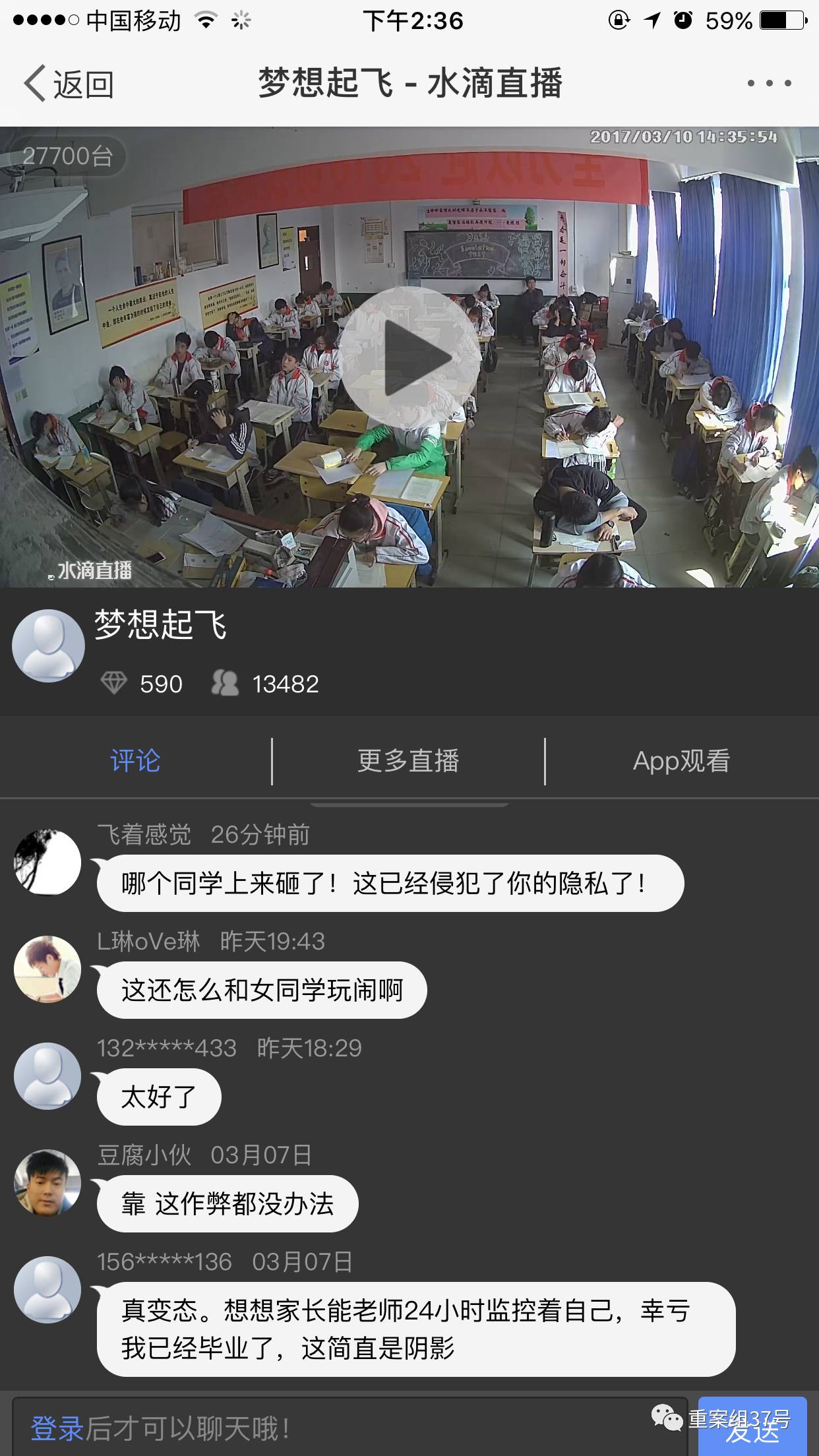The width and height of the screenshot is (819, 1456).
Task: Go back via the 返回 button
Action: (x=69, y=84)
